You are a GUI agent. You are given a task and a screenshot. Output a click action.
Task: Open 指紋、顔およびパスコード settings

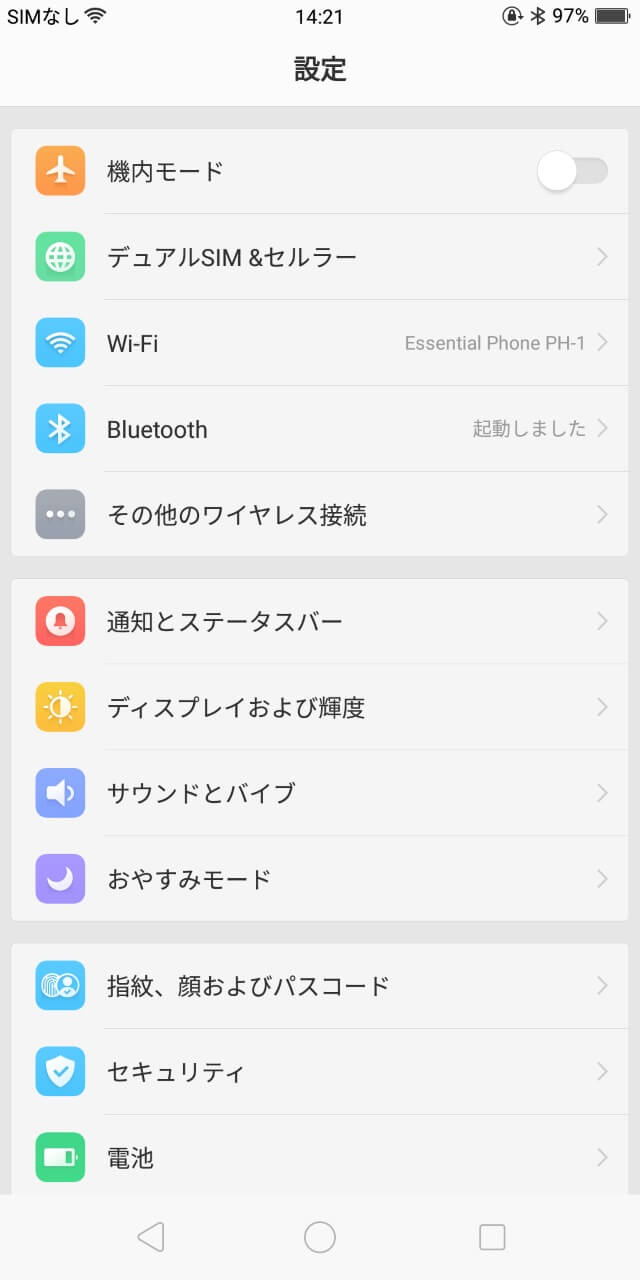(x=320, y=985)
